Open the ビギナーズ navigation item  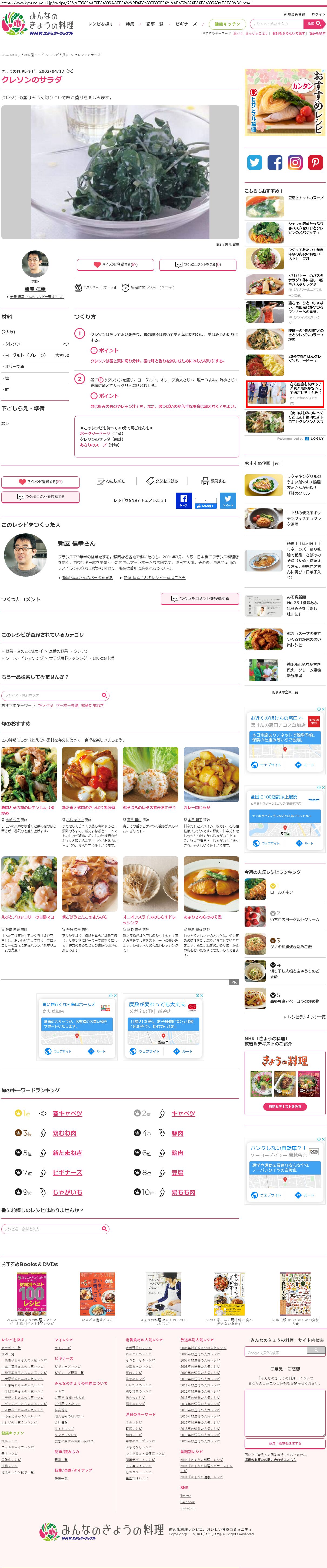pos(186,24)
